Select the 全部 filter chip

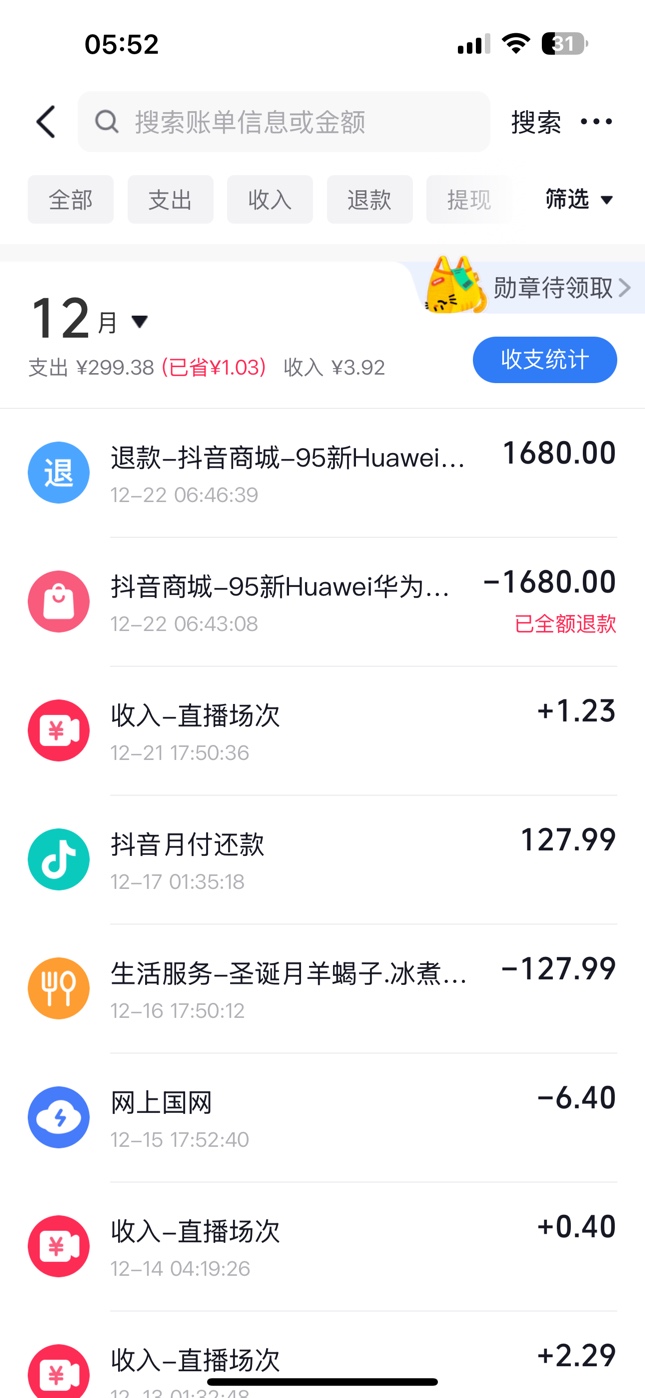tap(70, 199)
